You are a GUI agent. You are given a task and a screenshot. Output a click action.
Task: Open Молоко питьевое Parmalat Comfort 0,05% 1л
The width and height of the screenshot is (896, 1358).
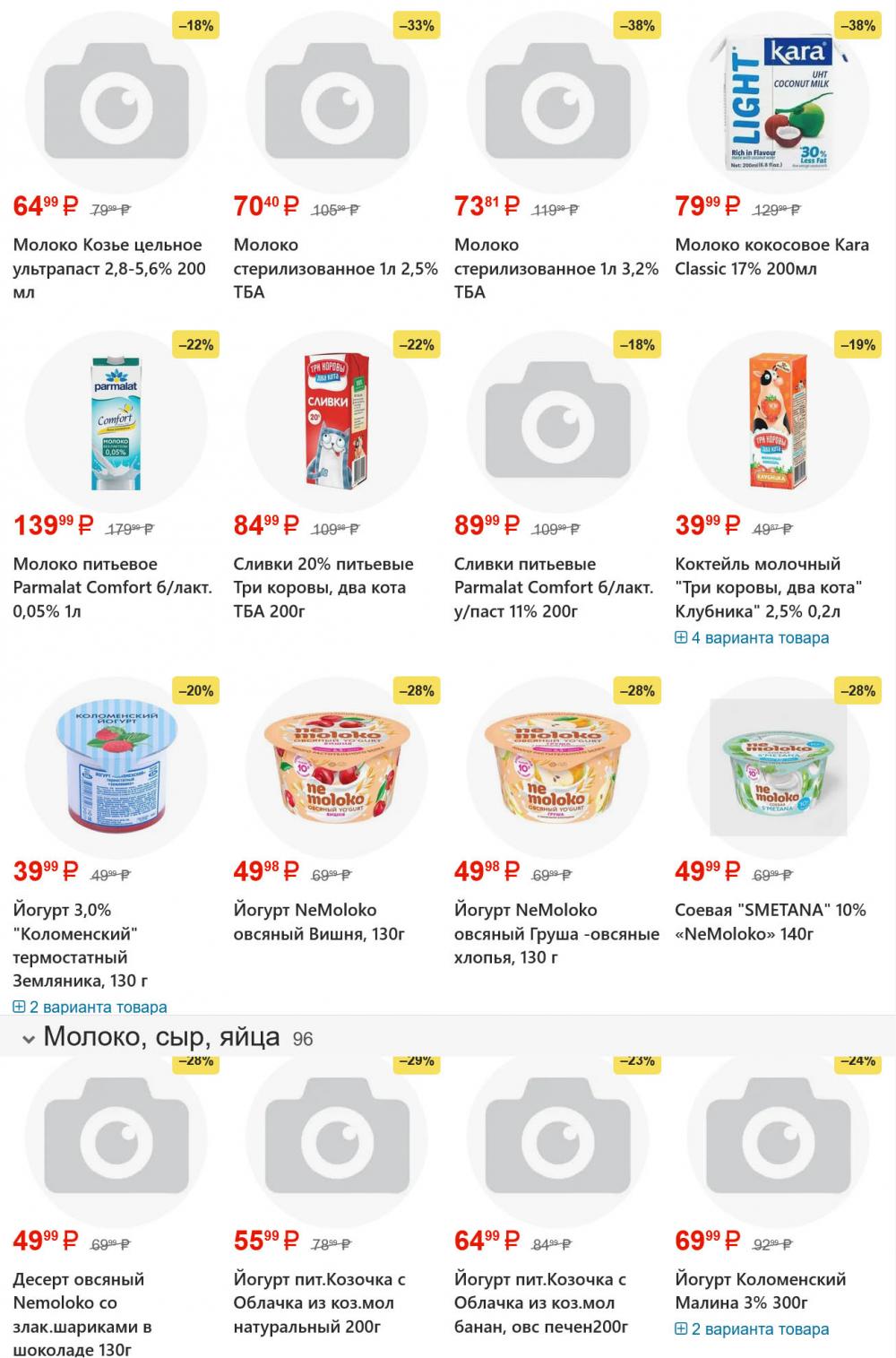pyautogui.click(x=112, y=587)
